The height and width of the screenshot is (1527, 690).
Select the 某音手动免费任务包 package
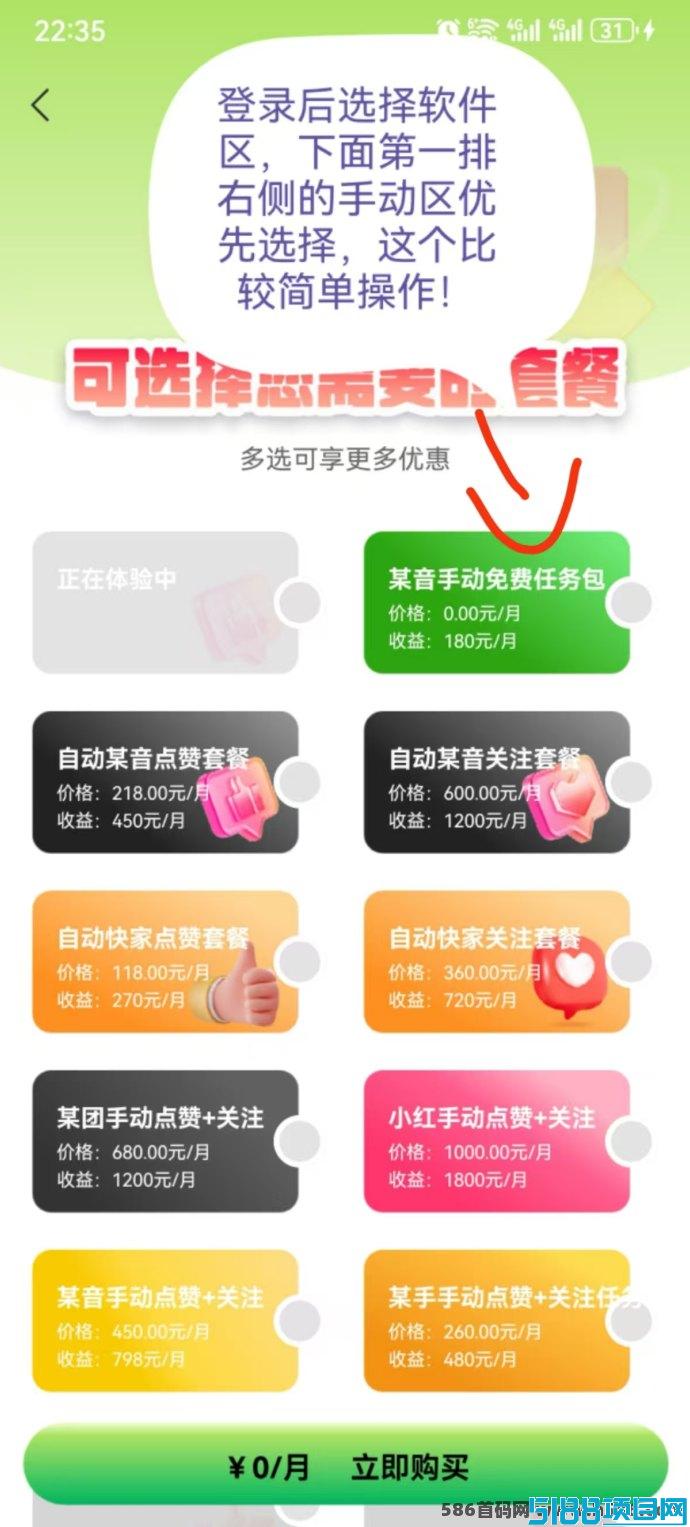497,602
